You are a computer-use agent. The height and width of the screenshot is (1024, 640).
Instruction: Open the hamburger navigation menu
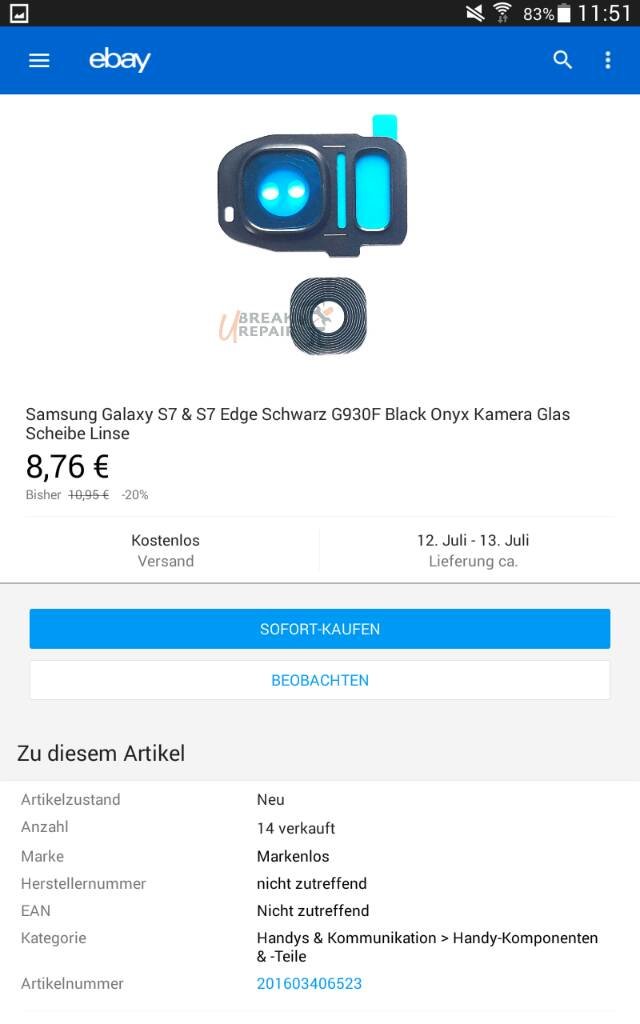point(39,61)
